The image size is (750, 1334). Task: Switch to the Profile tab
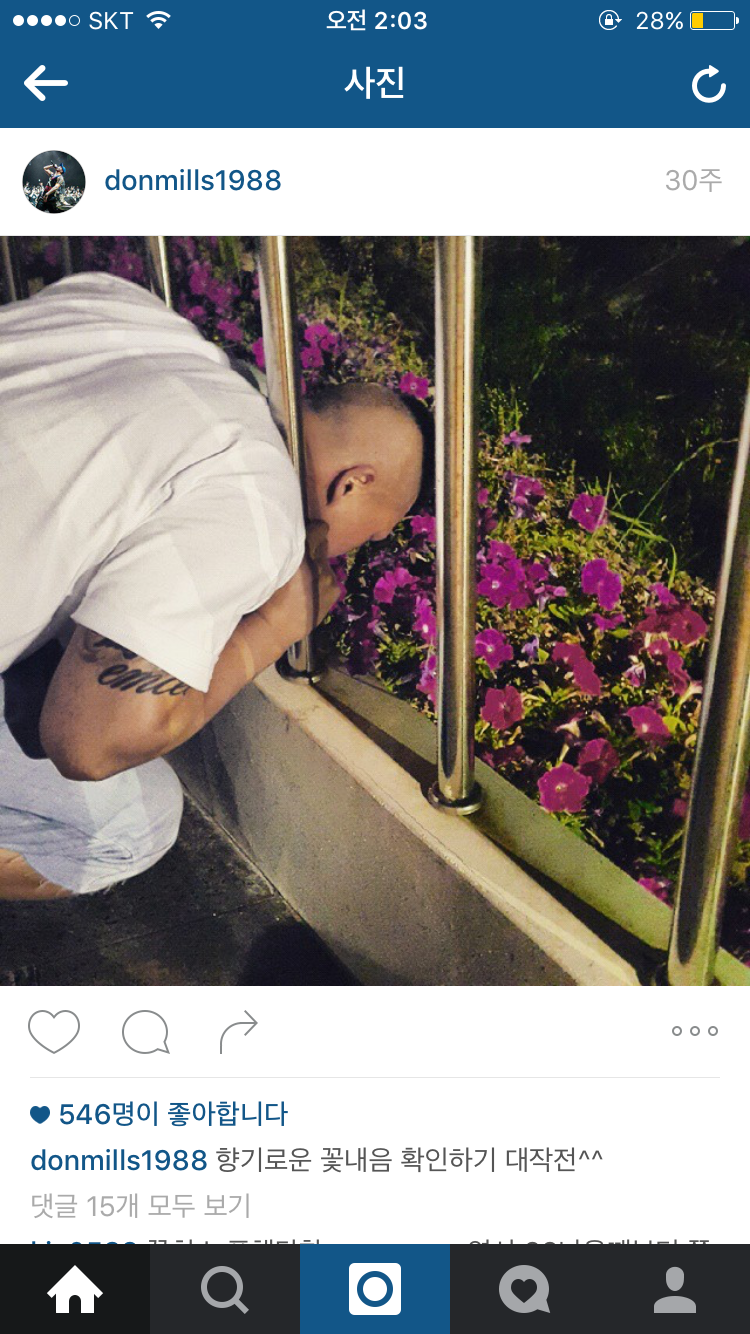pyautogui.click(x=675, y=1289)
